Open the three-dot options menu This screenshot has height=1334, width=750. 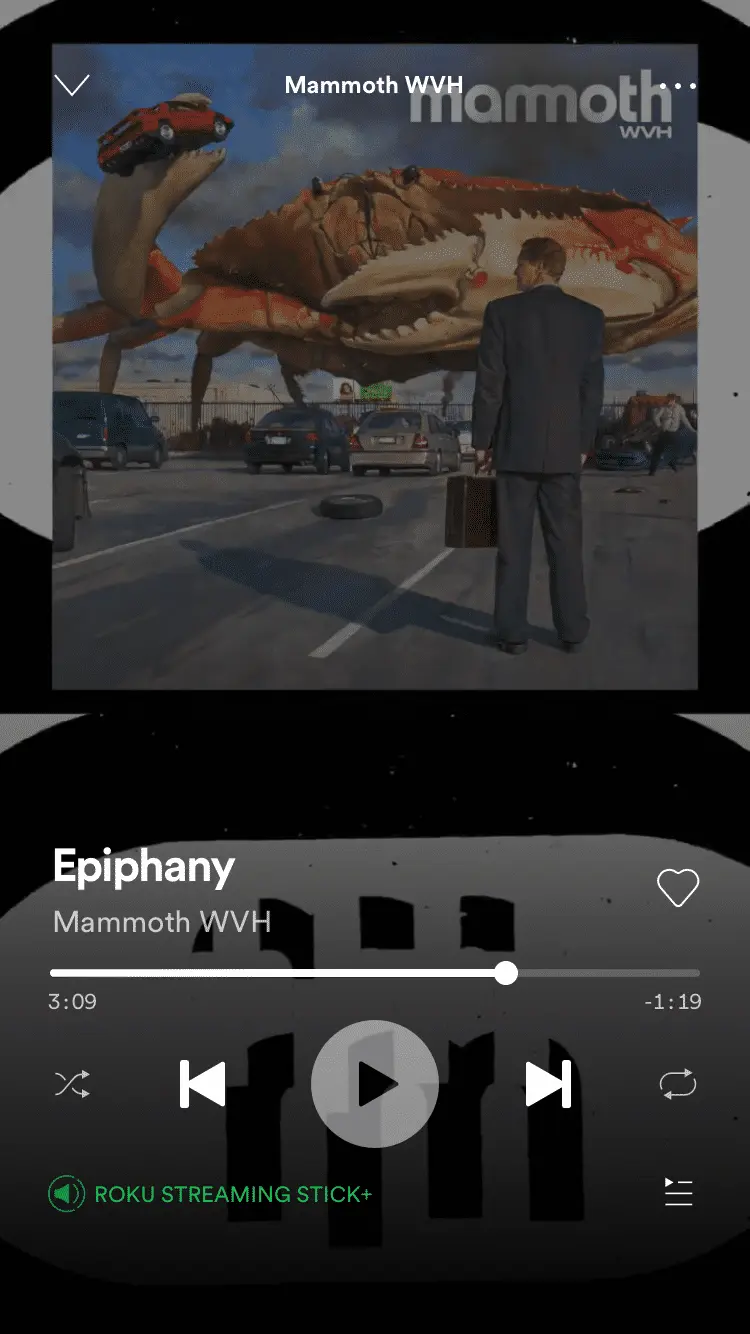point(678,86)
